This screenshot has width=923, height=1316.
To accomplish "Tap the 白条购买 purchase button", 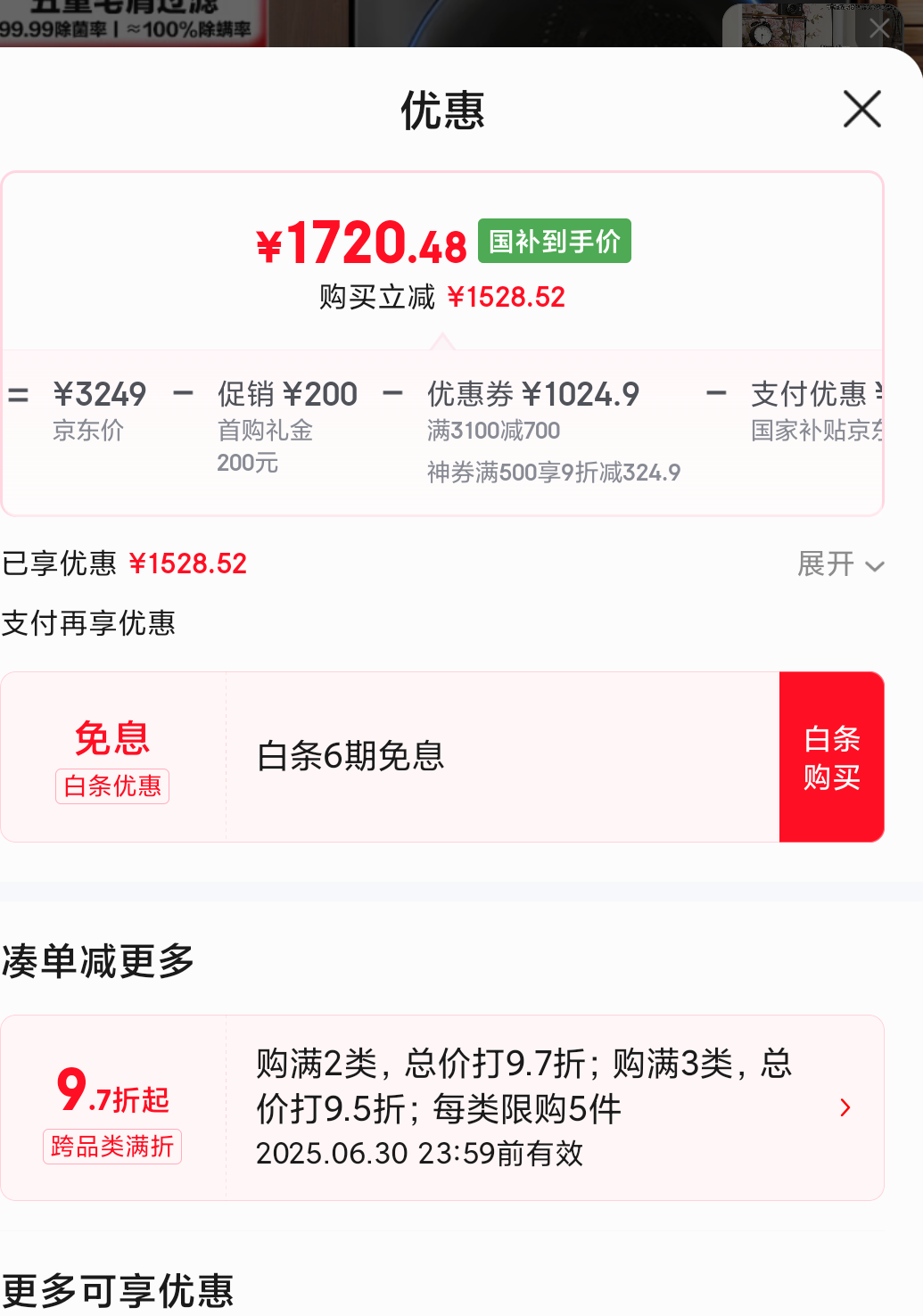I will [x=831, y=756].
